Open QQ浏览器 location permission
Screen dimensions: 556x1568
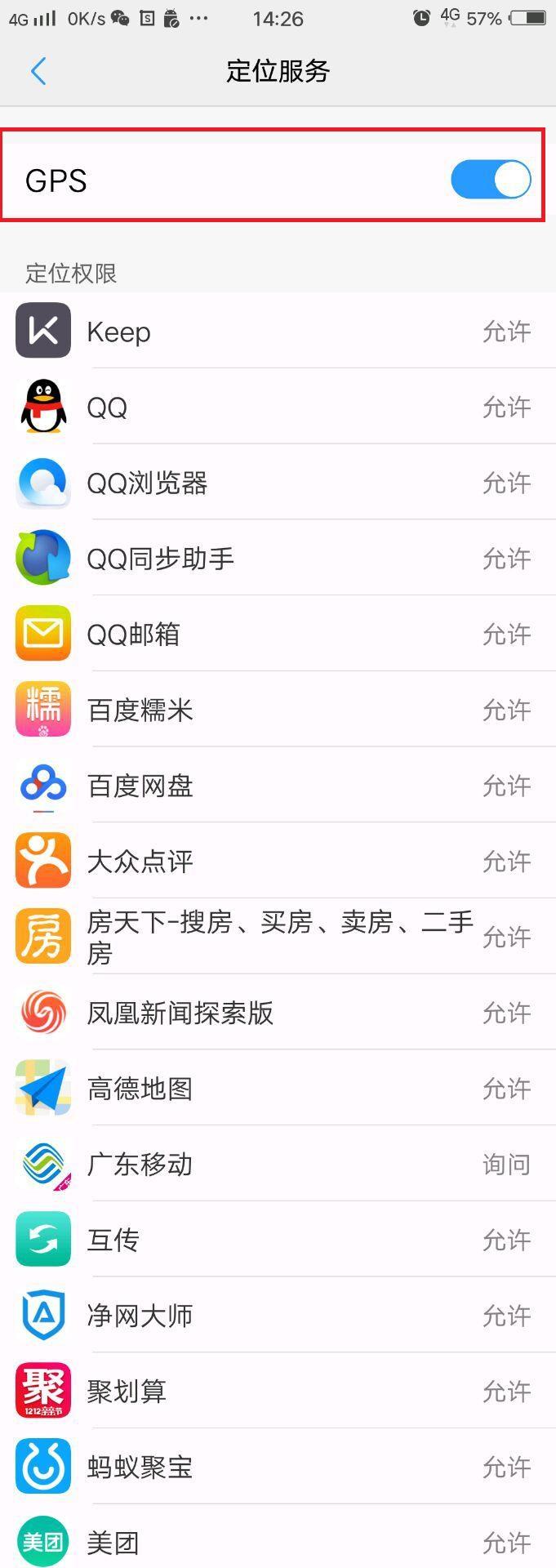278,483
